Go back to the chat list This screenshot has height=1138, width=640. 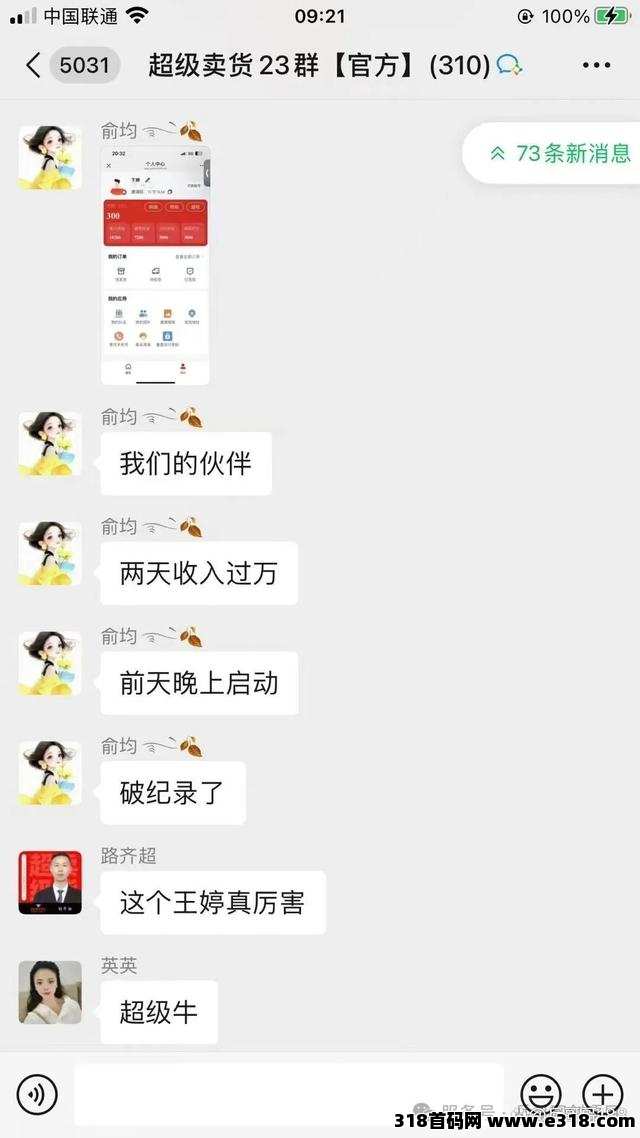33,66
